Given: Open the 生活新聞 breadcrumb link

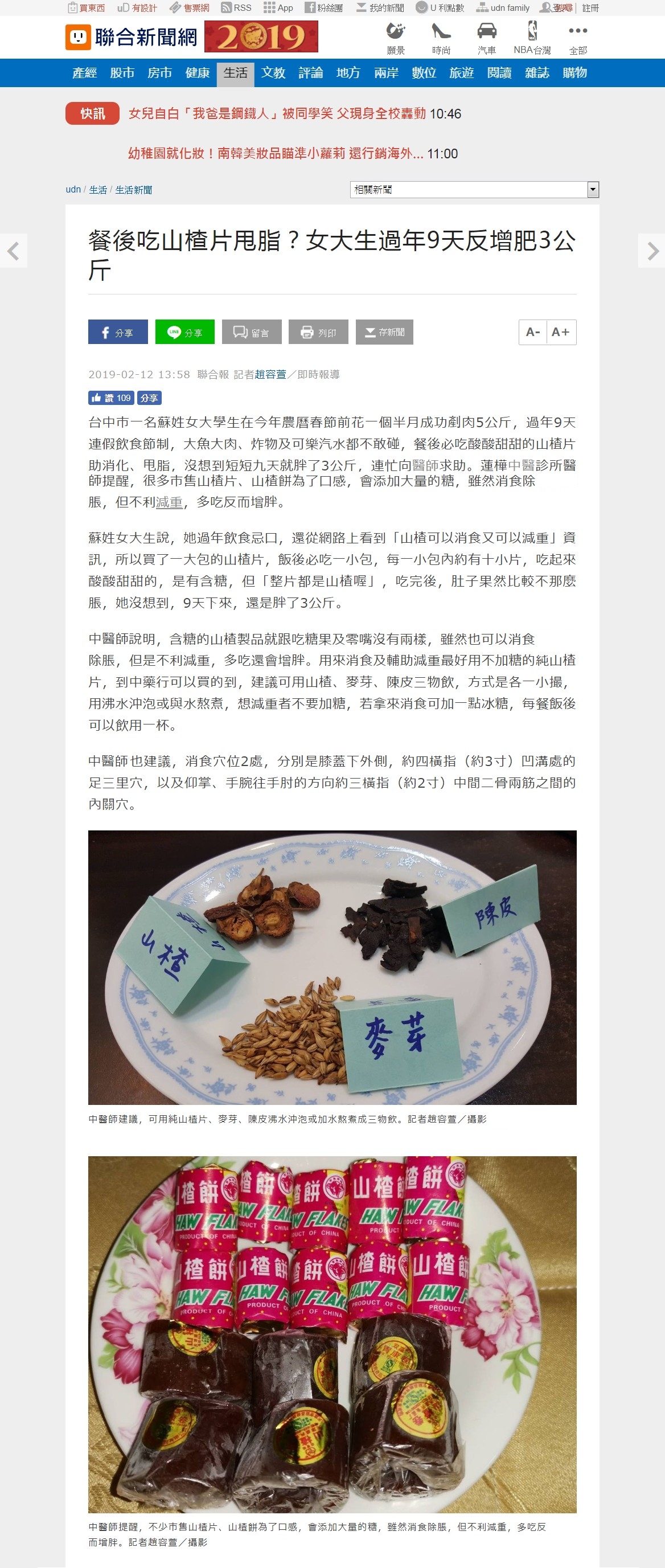Looking at the screenshot, I should (134, 190).
